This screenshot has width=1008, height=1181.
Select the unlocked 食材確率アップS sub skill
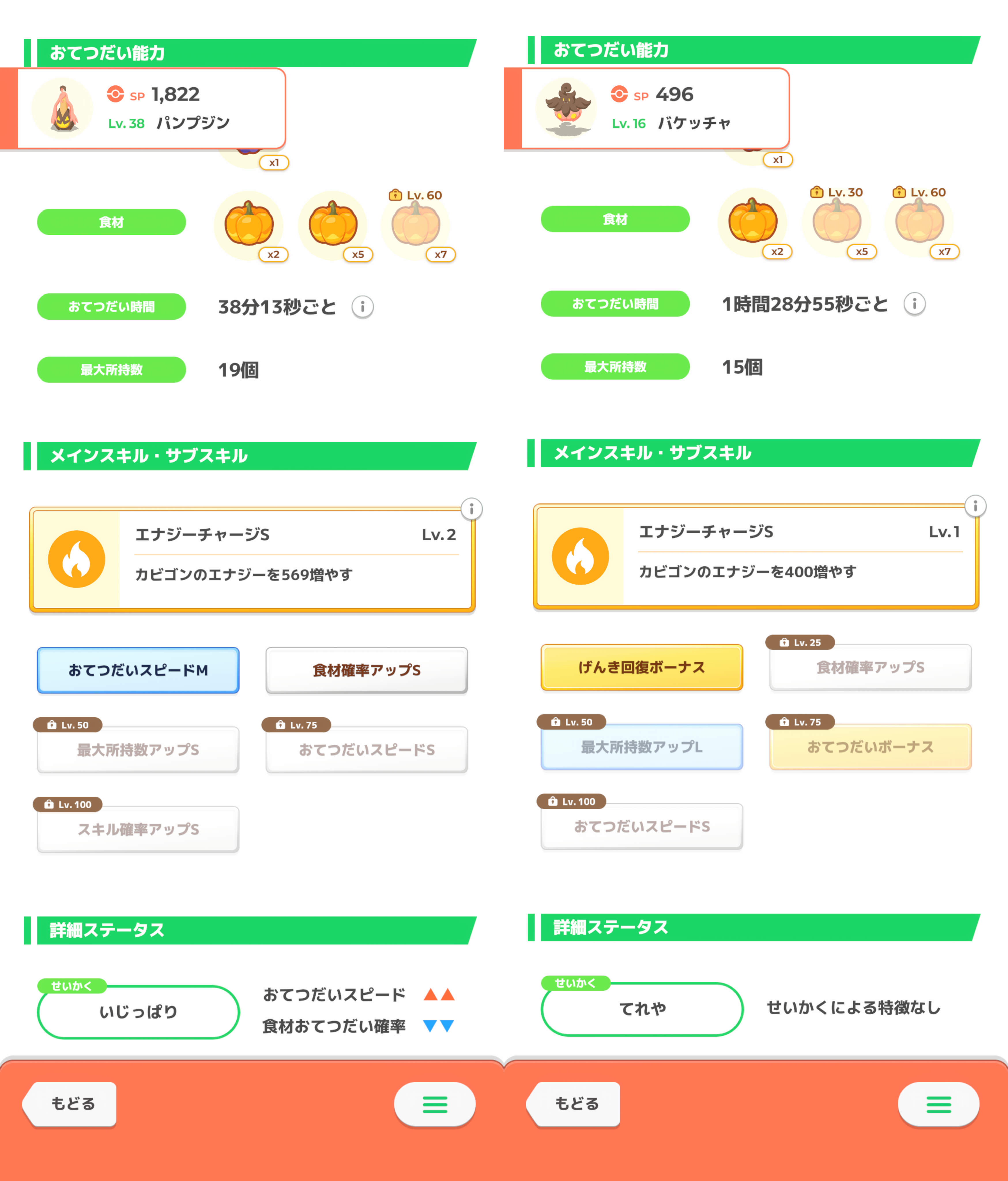[366, 670]
